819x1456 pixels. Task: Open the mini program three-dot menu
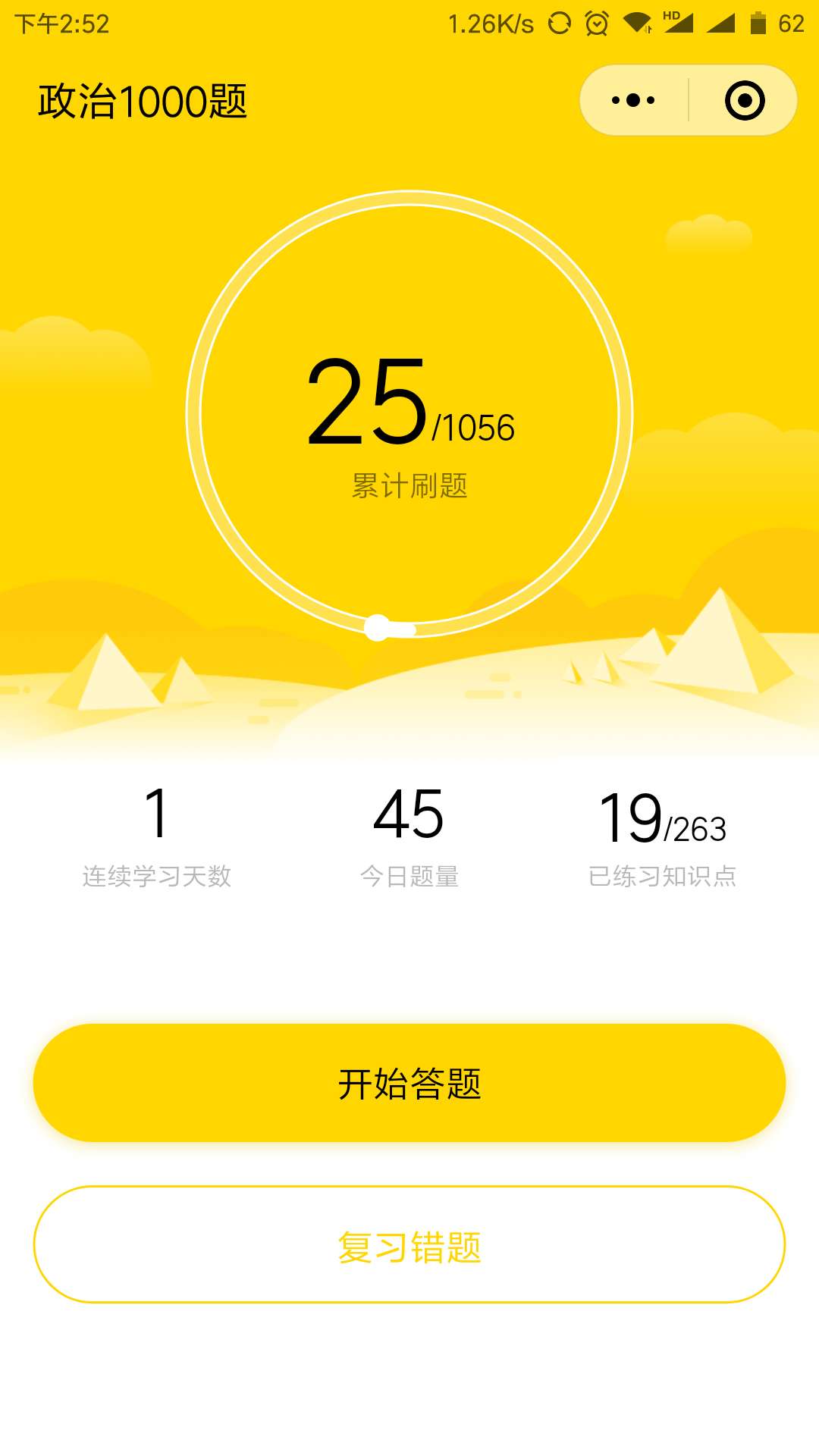634,100
